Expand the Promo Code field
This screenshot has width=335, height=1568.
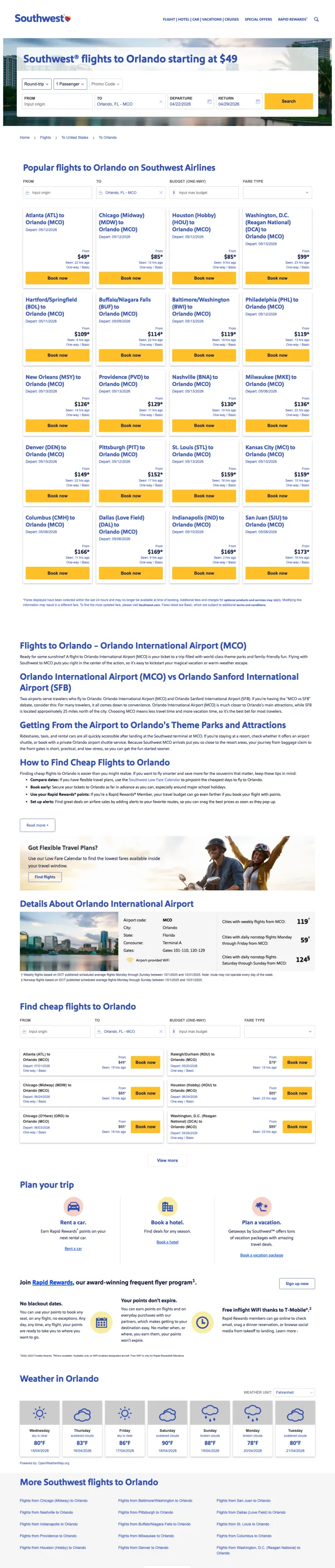coord(105,84)
